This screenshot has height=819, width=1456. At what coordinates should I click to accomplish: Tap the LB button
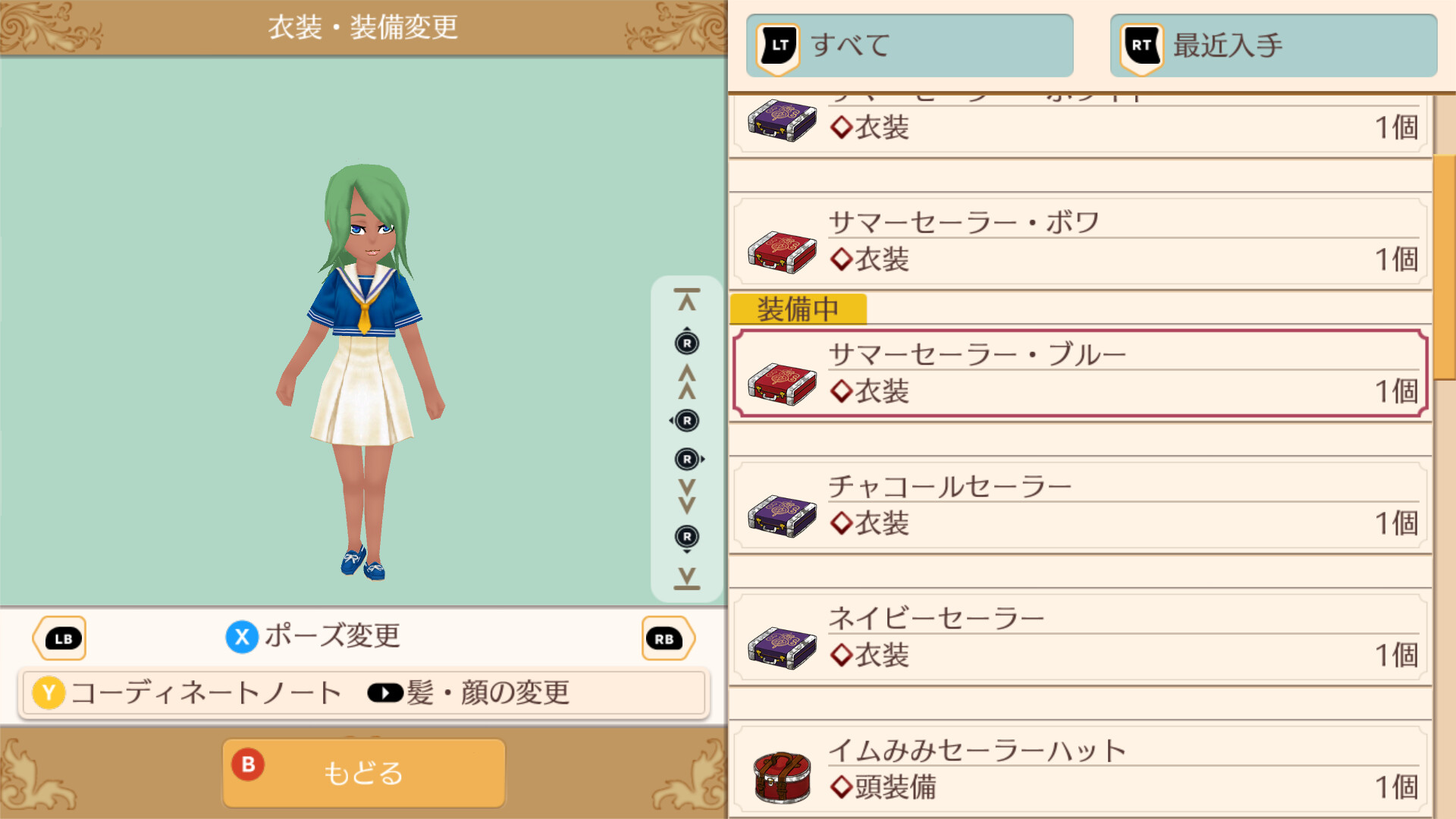(61, 639)
